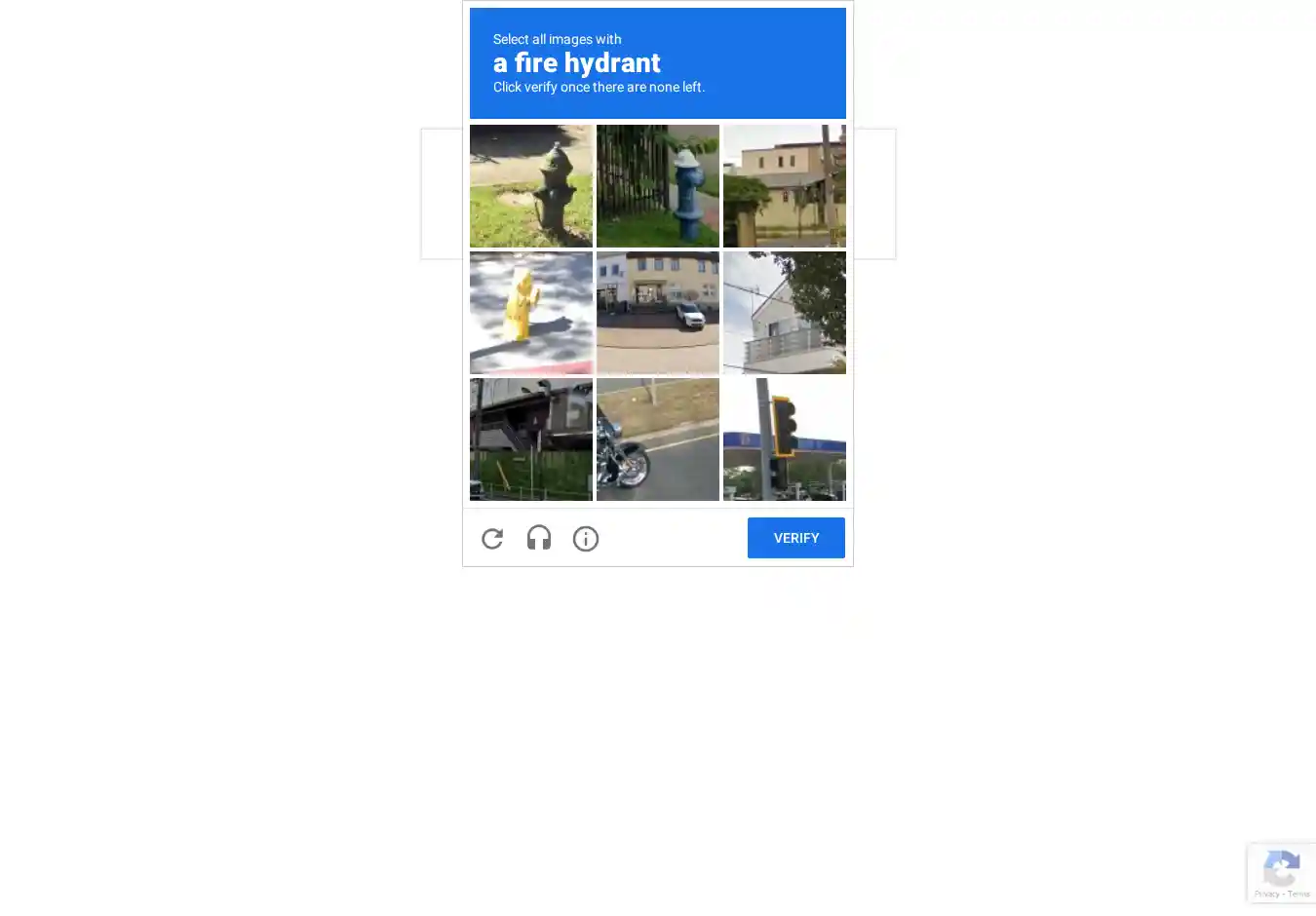
Task: Select the dark staircase building tile
Action: point(531,439)
